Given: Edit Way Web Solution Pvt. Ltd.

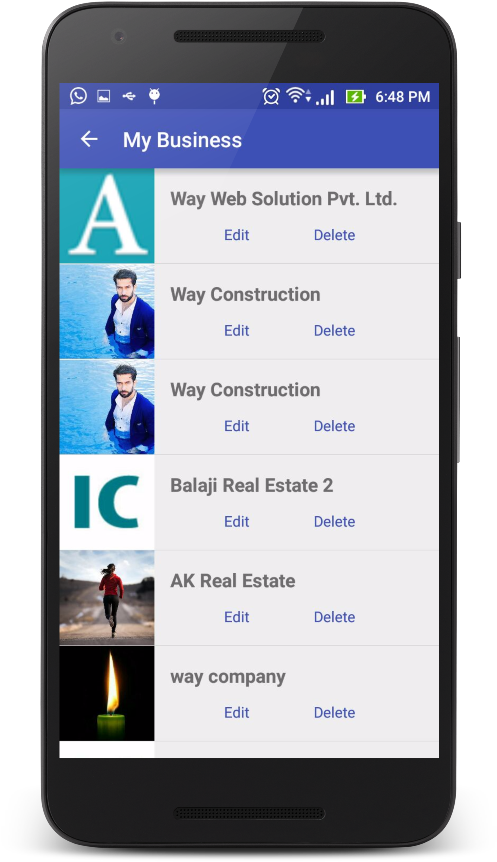Looking at the screenshot, I should (x=236, y=235).
